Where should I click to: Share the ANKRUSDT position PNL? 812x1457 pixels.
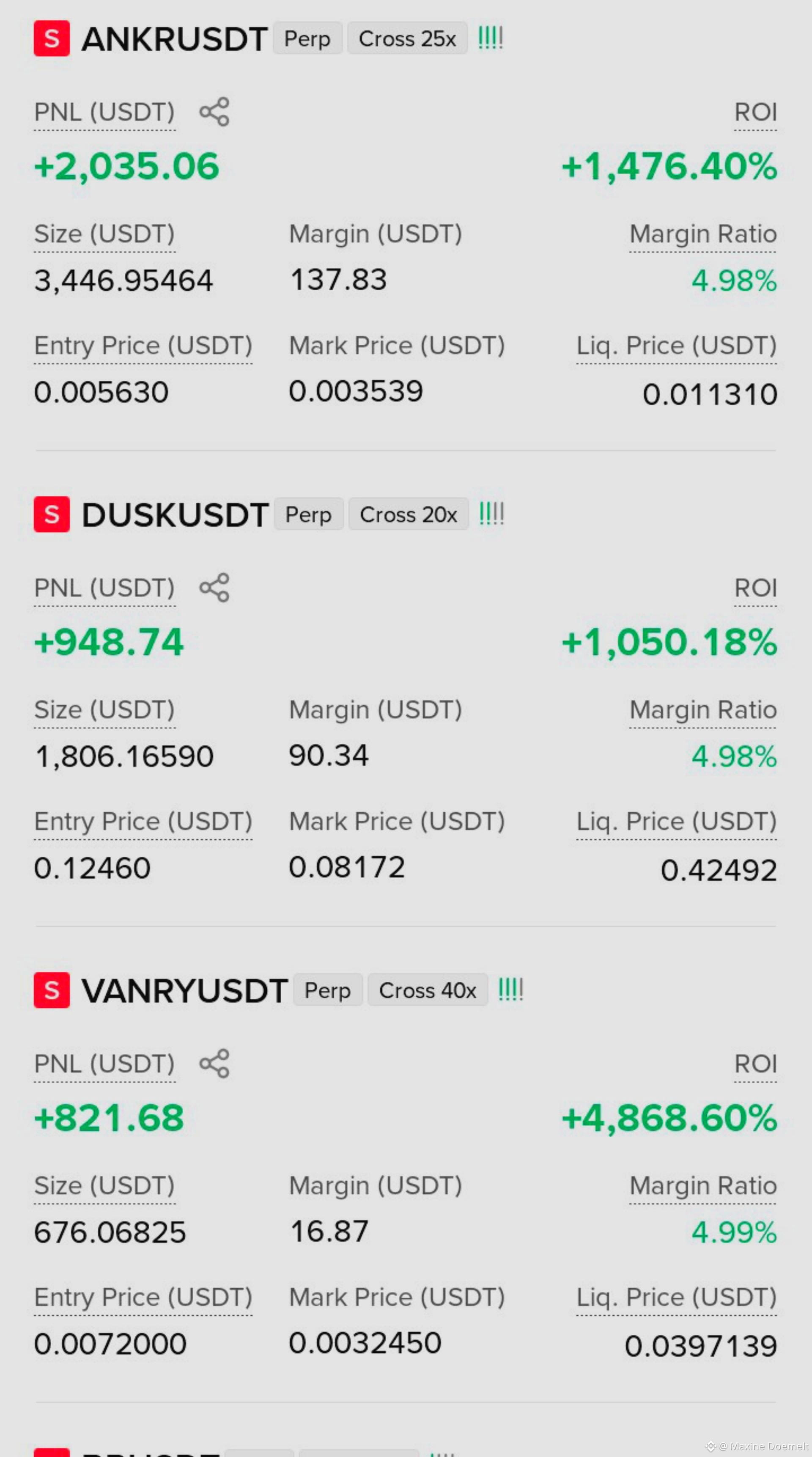[214, 111]
